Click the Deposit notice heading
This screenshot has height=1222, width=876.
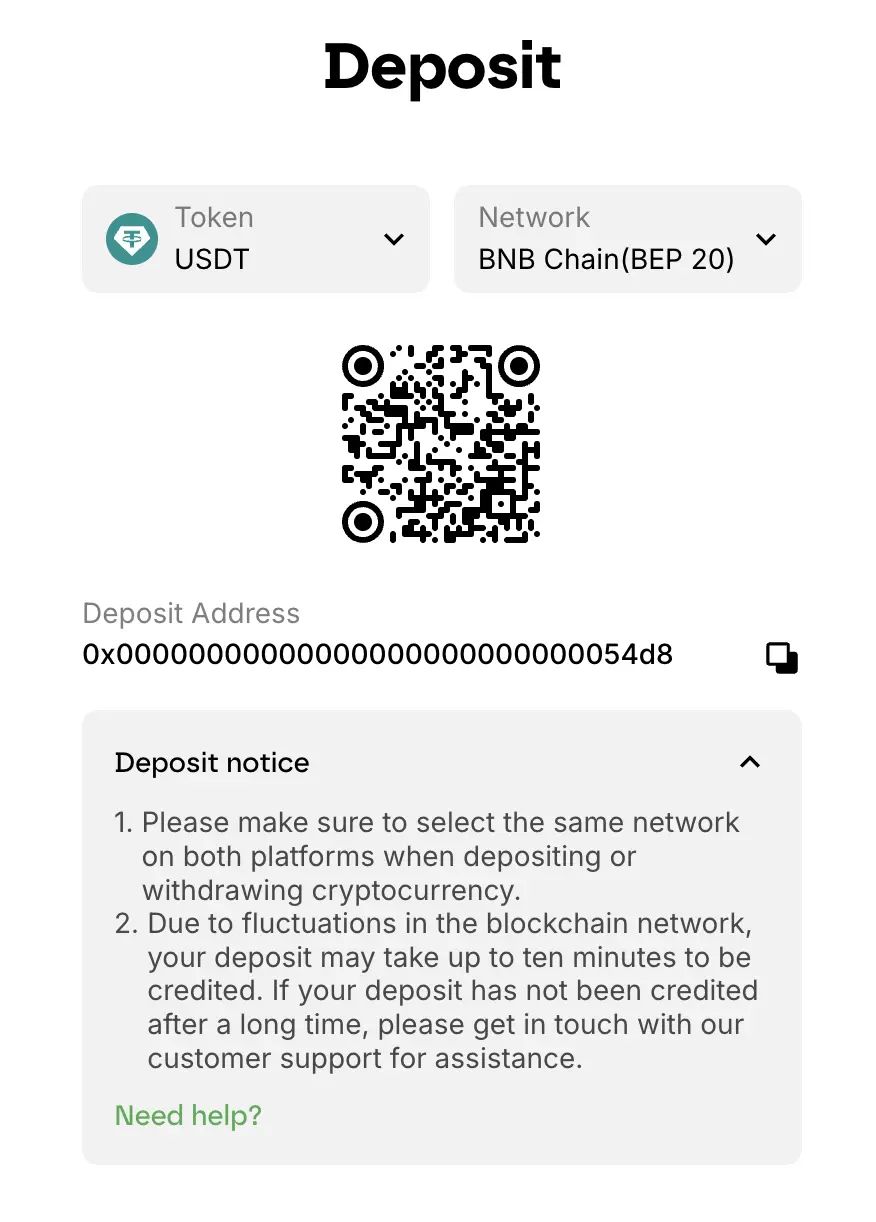pyautogui.click(x=211, y=762)
